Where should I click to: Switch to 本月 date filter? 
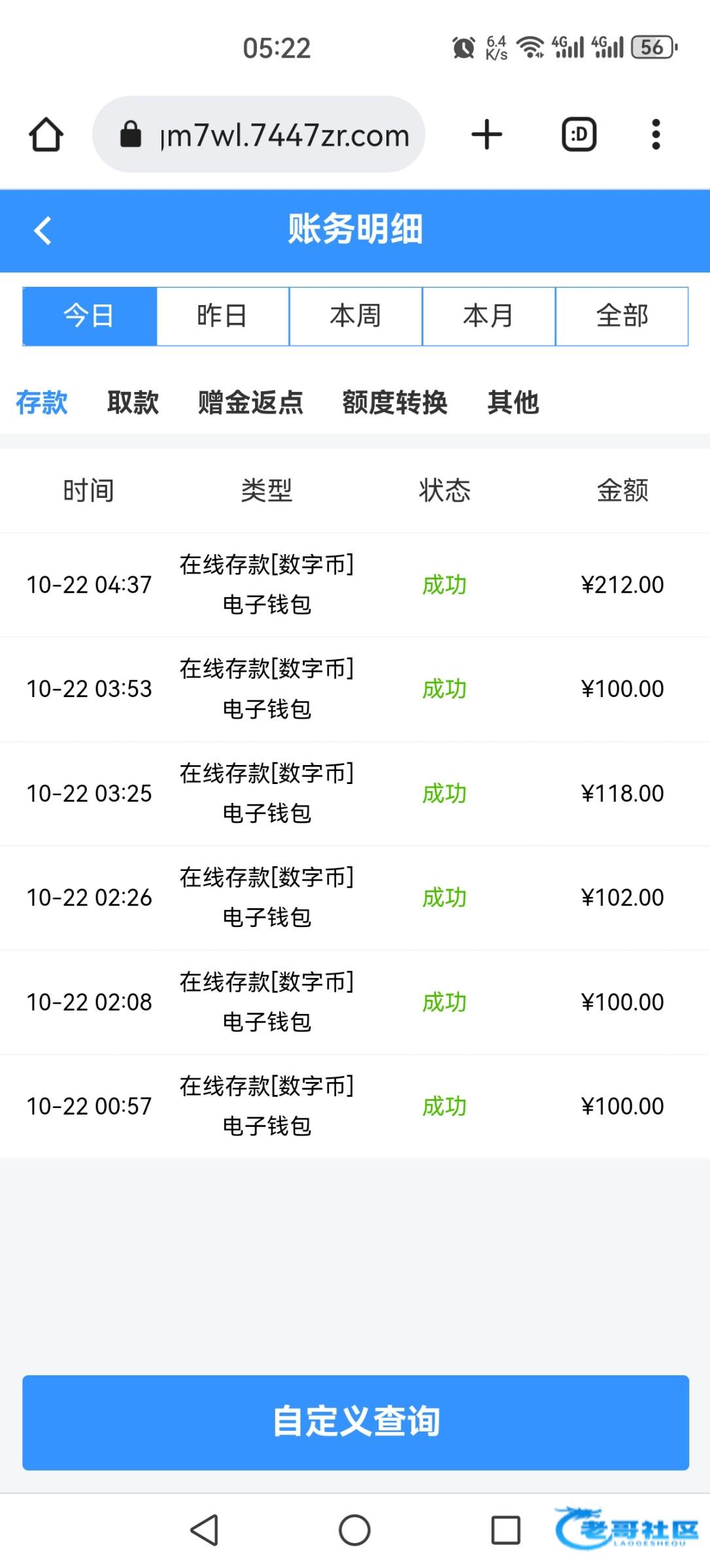coord(488,316)
